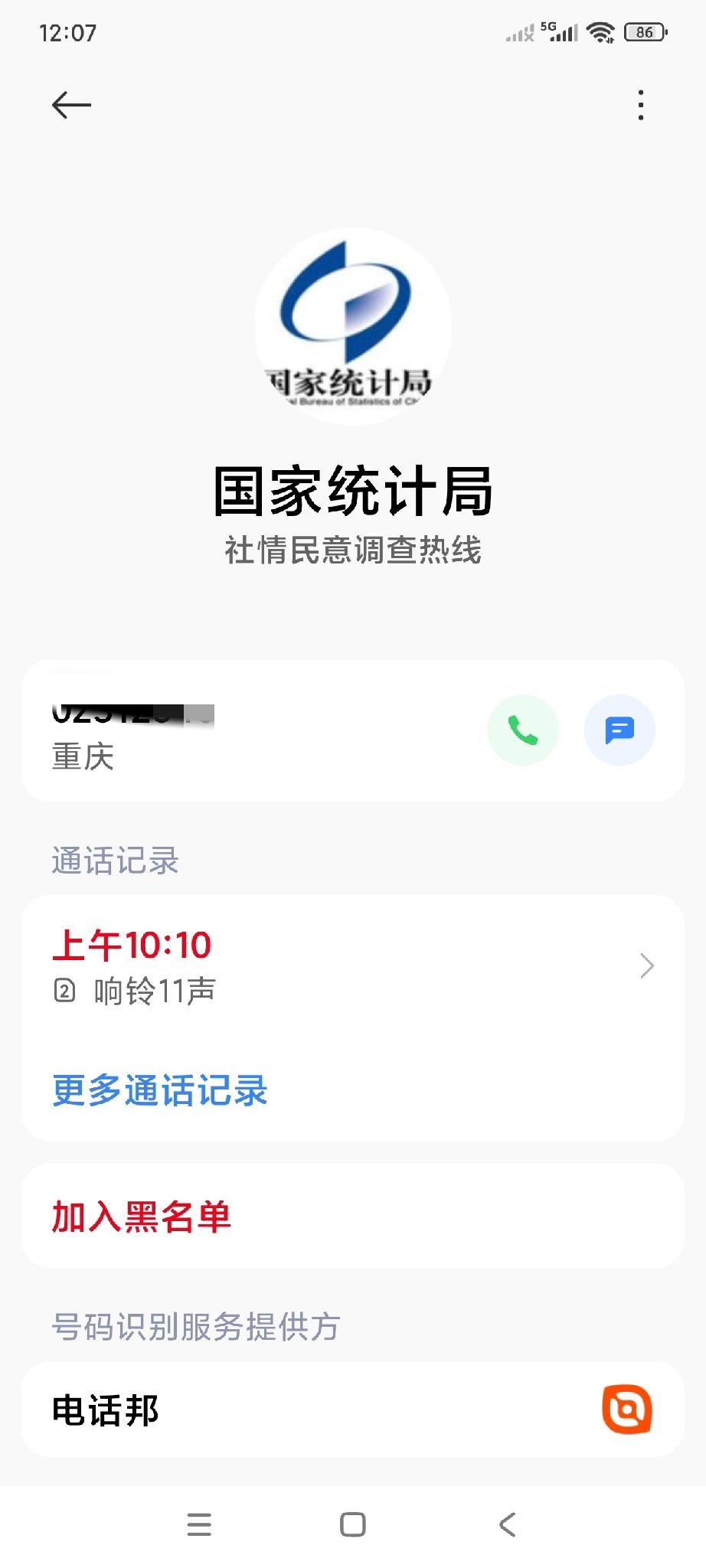Expand the 10:10 call record details

pos(646,966)
